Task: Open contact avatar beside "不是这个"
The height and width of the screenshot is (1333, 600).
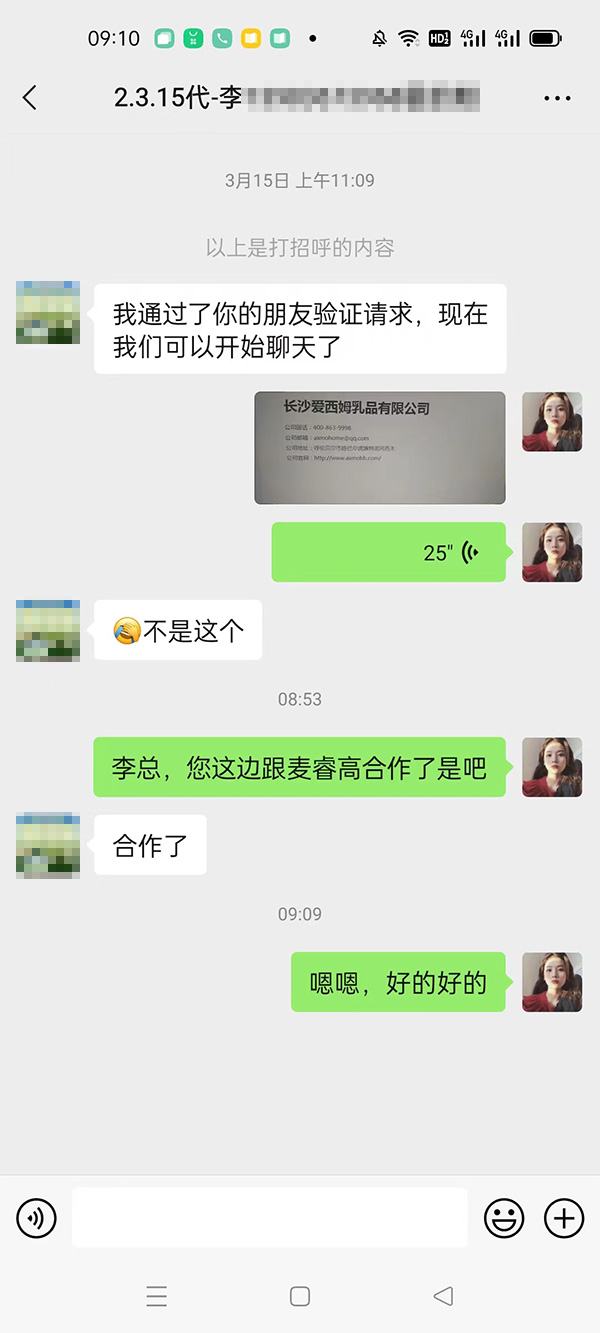Action: [48, 630]
